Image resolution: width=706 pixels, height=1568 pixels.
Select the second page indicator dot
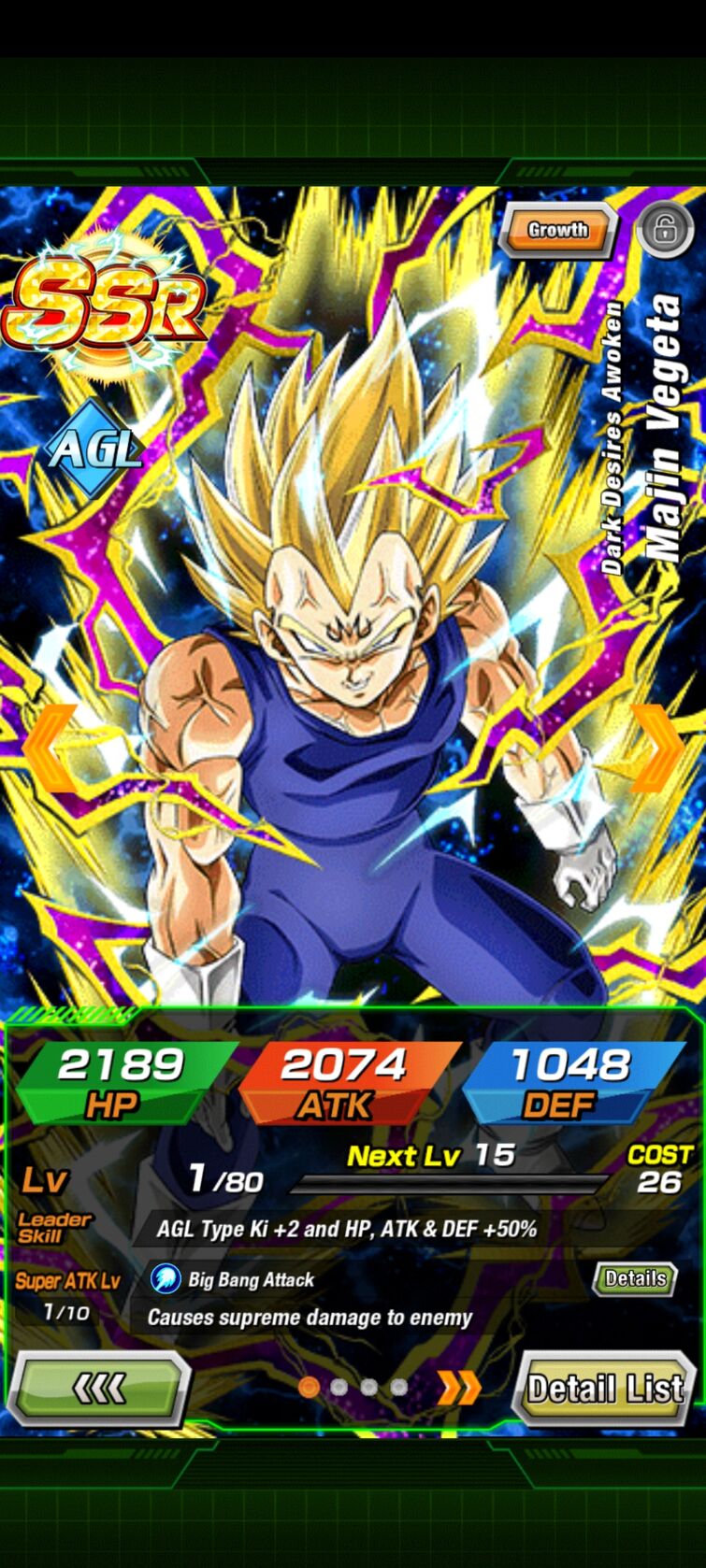point(339,1388)
